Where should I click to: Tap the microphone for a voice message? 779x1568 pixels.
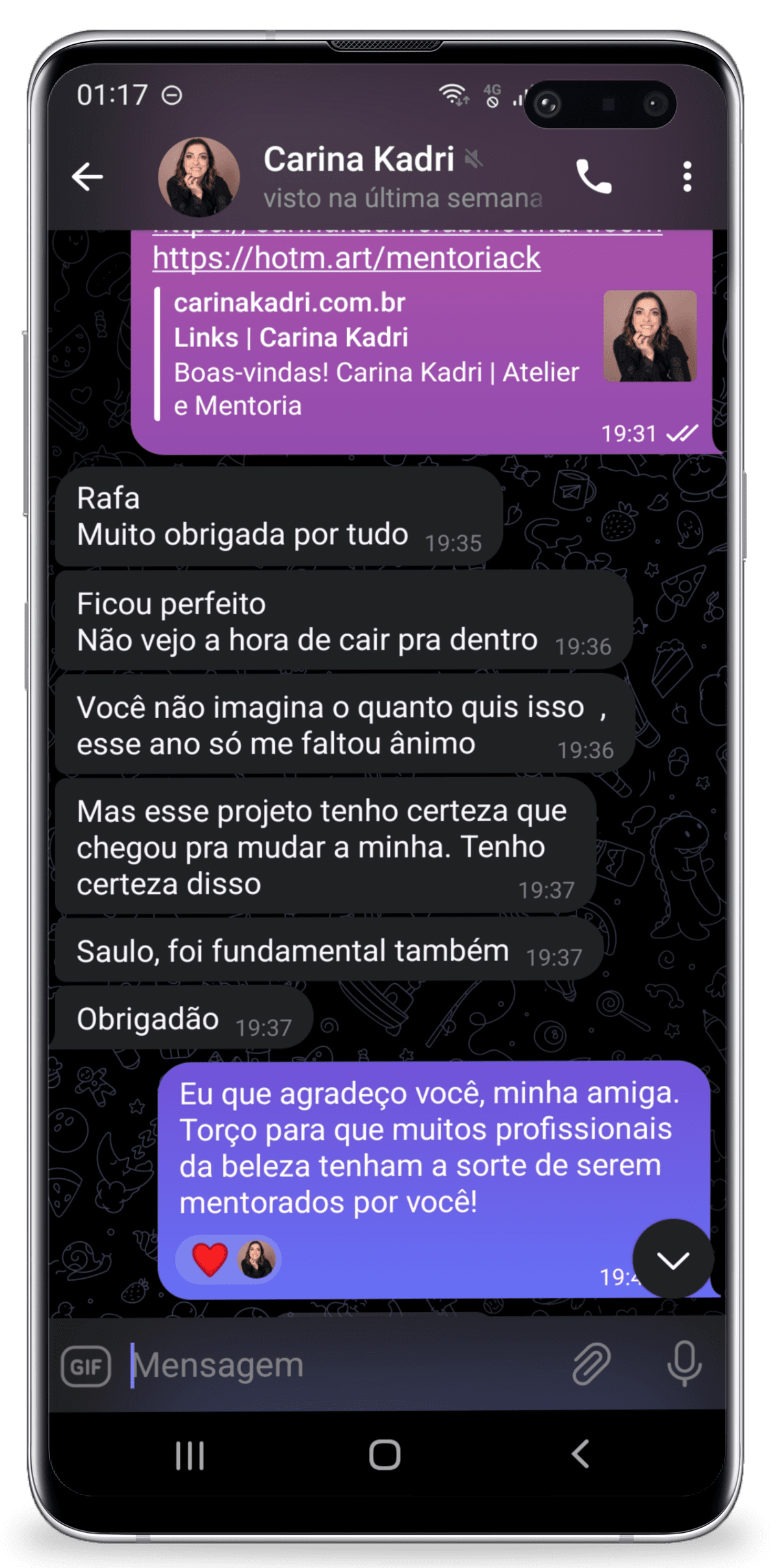click(684, 1363)
